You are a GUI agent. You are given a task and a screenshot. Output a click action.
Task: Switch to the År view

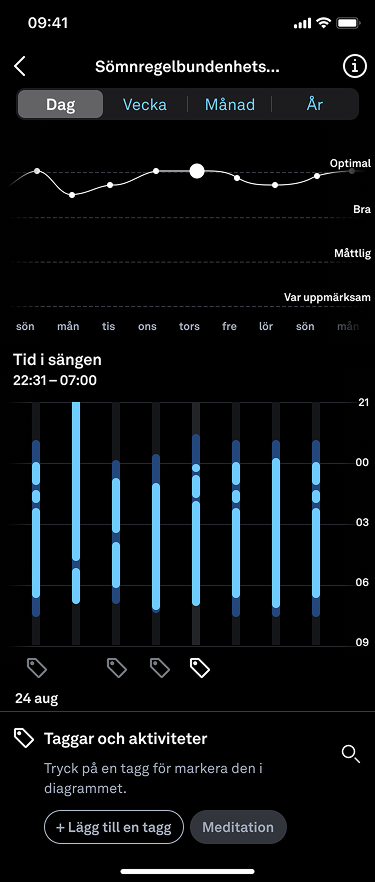[314, 105]
